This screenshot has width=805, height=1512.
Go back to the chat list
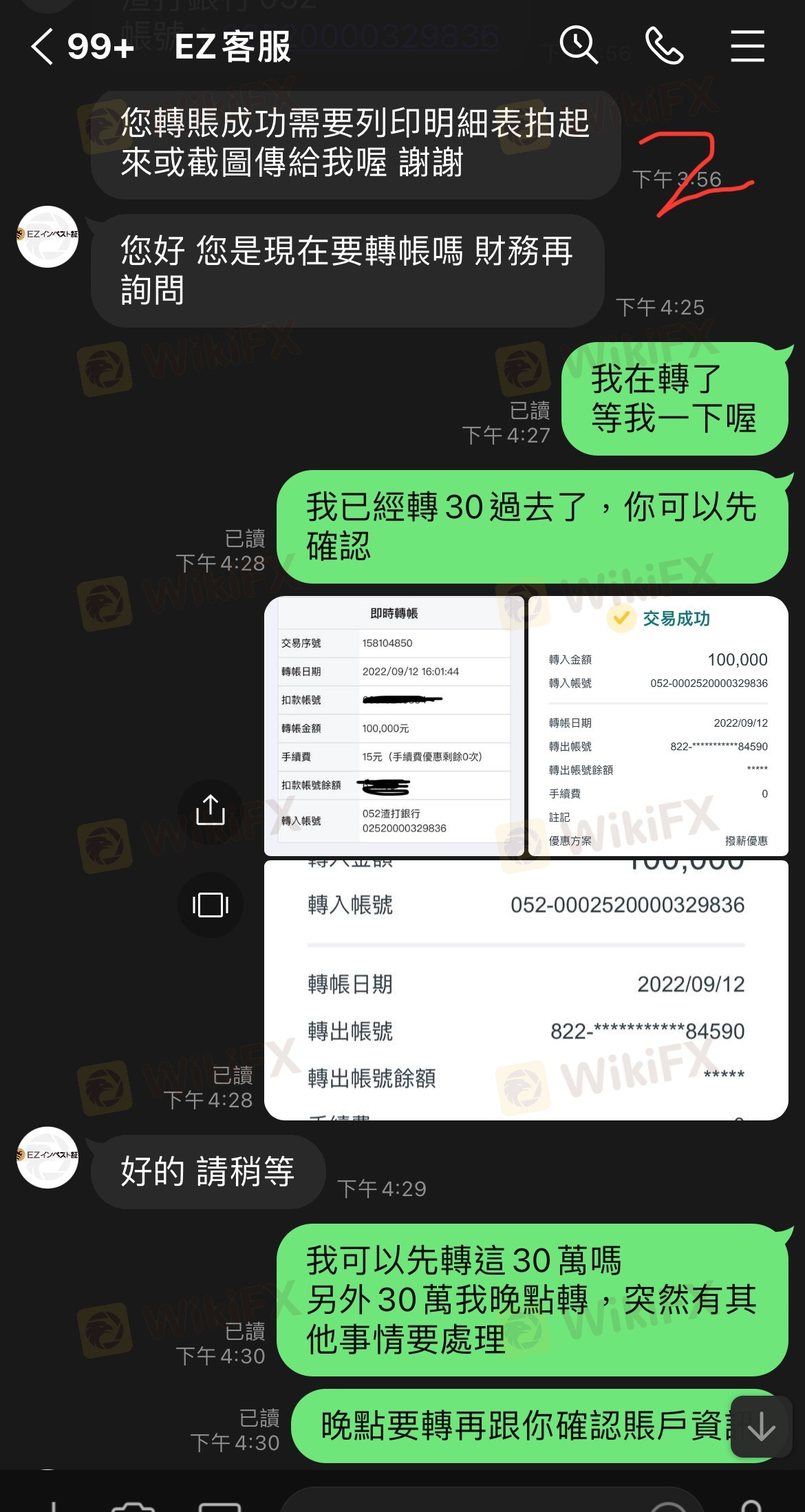pos(43,47)
